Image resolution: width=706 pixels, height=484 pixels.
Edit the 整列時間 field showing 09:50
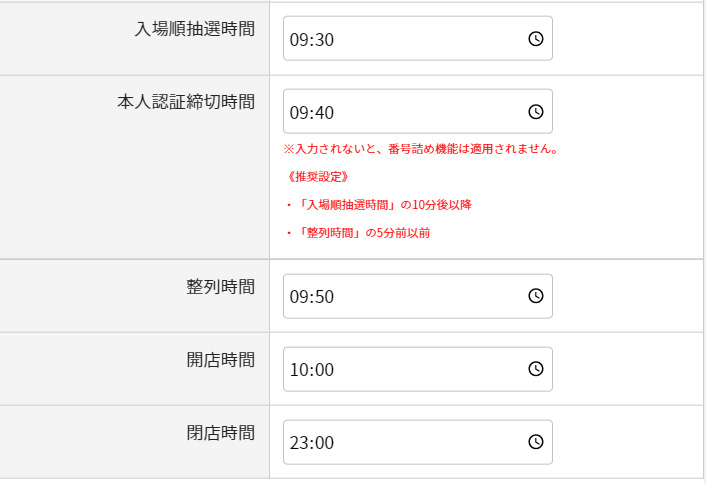click(400, 296)
